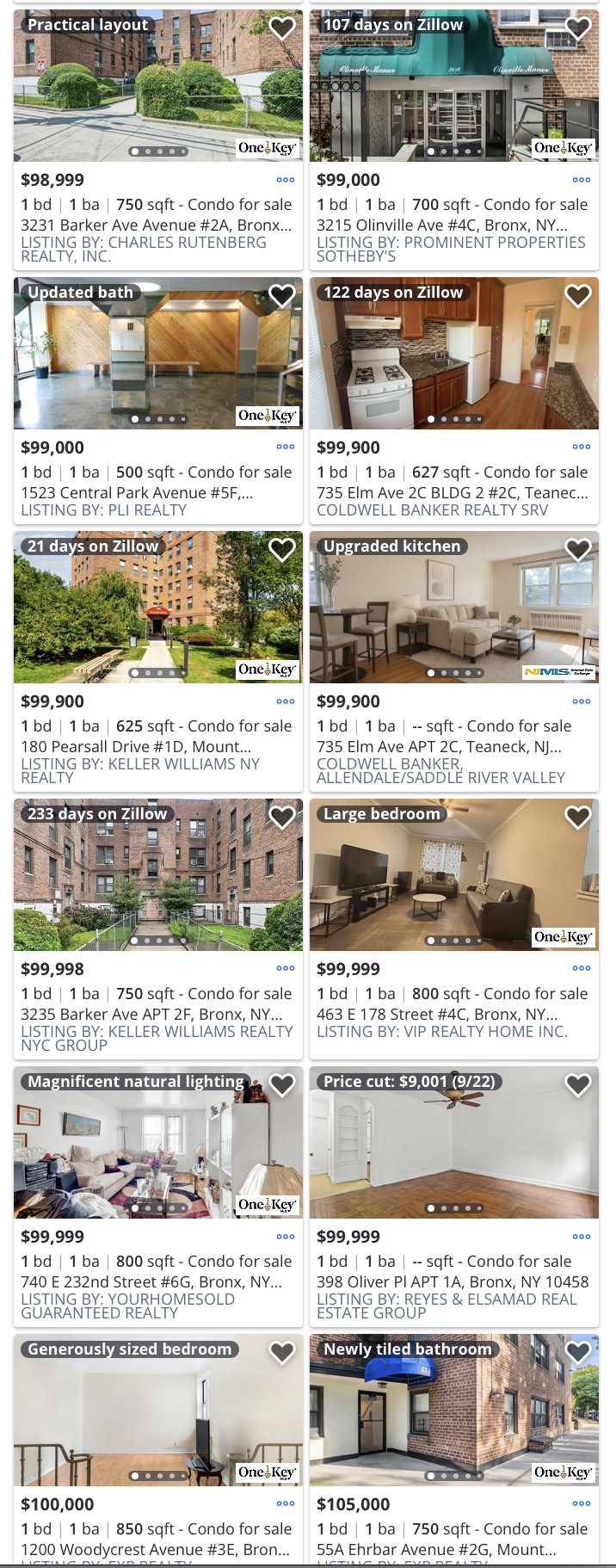This screenshot has height=1568, width=616.
Task: Save the 3235 Barker Ave APT 2F listing
Action: click(x=282, y=817)
